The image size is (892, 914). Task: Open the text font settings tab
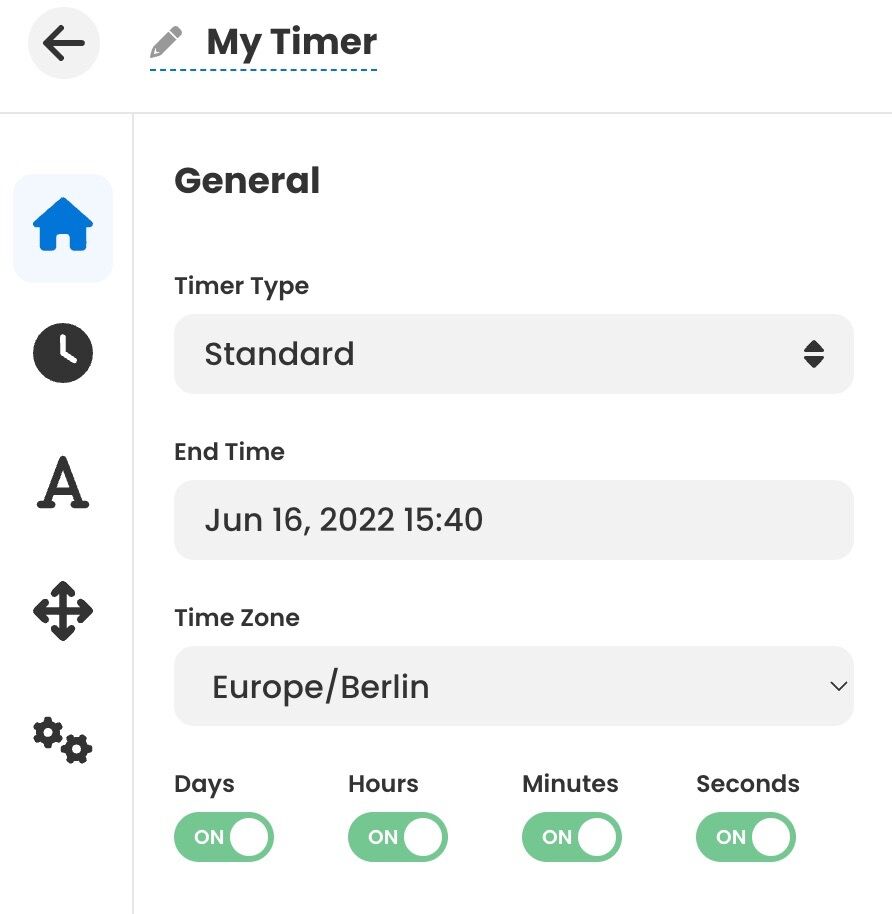(63, 483)
